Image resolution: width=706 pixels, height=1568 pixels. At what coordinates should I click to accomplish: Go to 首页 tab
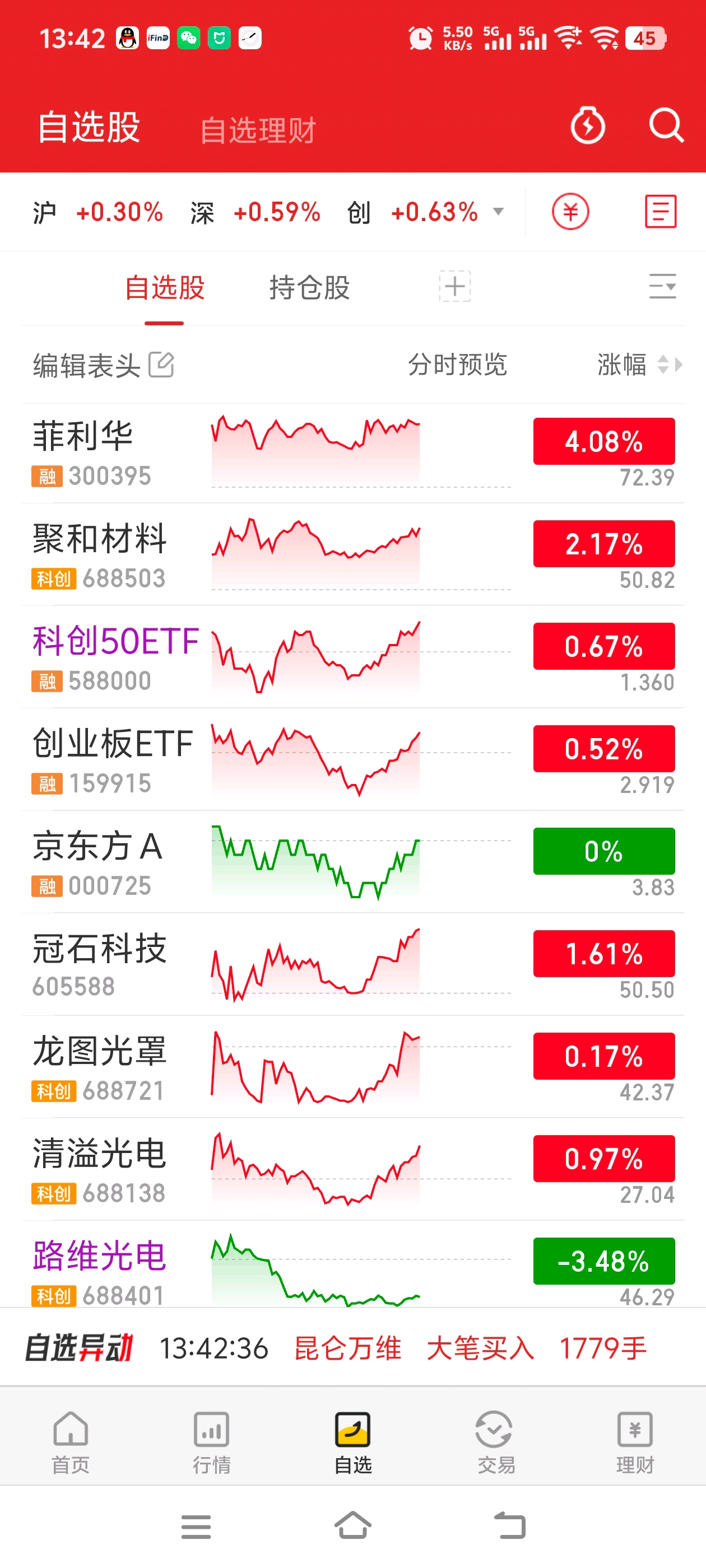(71, 1443)
